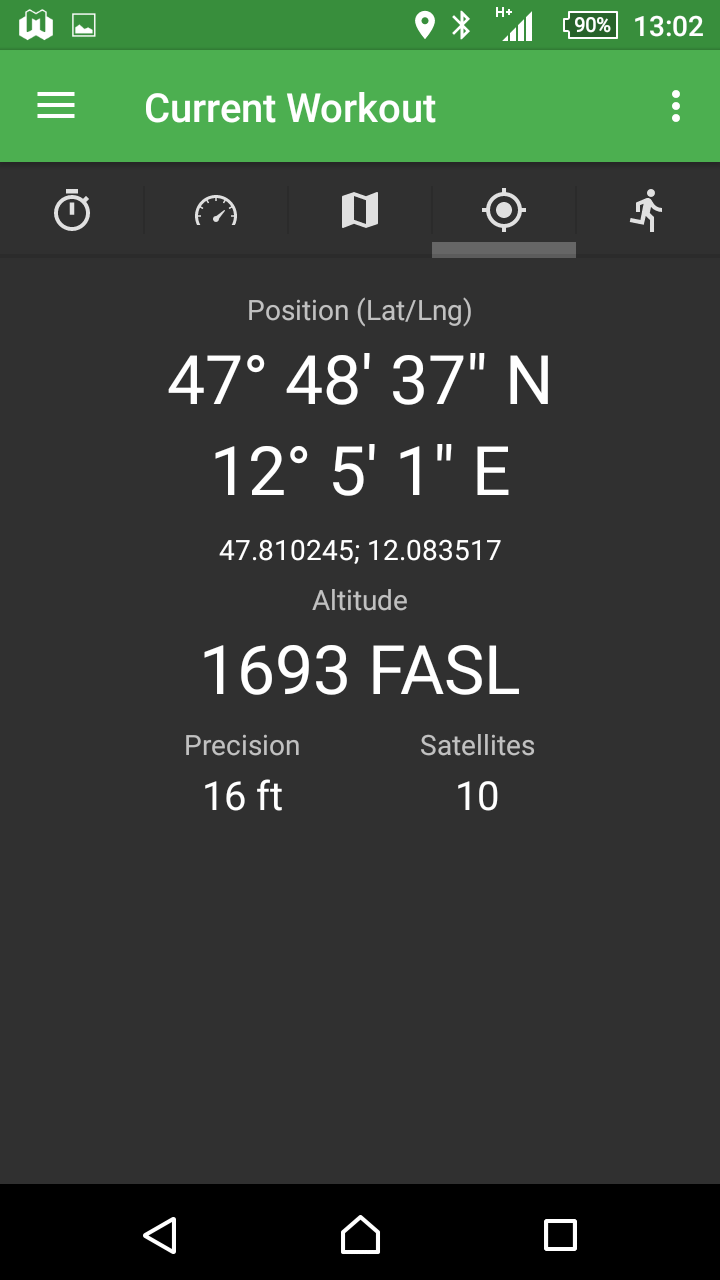720x1280 pixels.
Task: Open the three-dot overflow menu
Action: click(x=676, y=106)
